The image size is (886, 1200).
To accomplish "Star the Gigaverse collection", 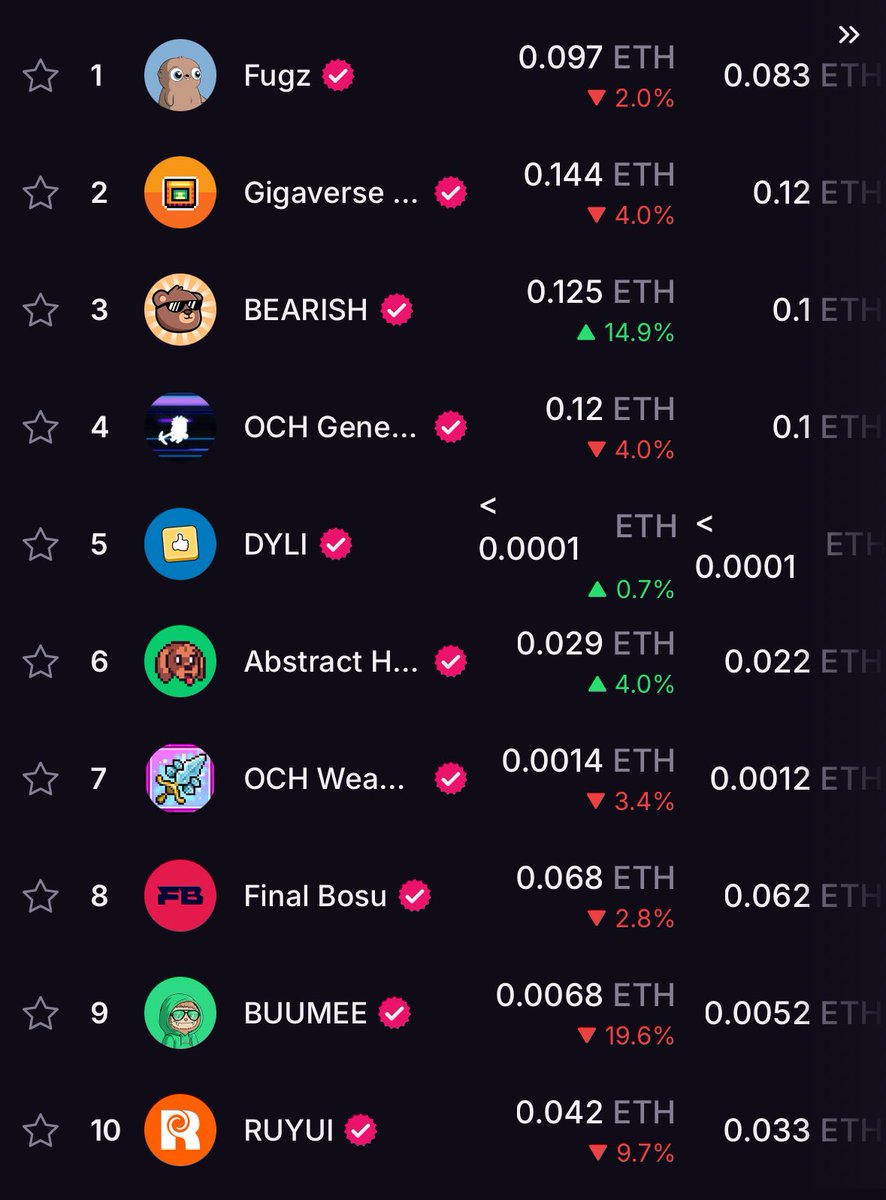I will point(40,193).
